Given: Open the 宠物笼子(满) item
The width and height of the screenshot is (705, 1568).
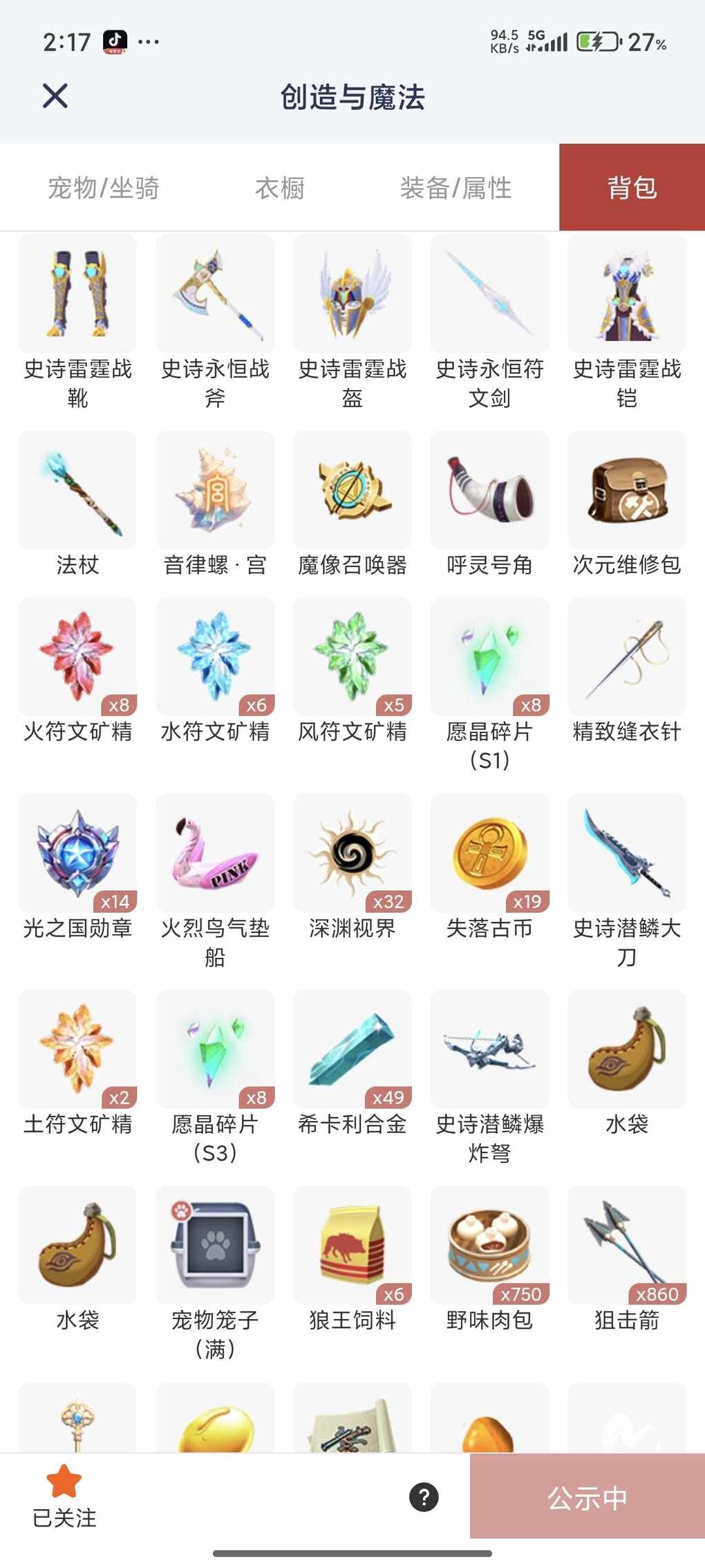Looking at the screenshot, I should pyautogui.click(x=215, y=1245).
